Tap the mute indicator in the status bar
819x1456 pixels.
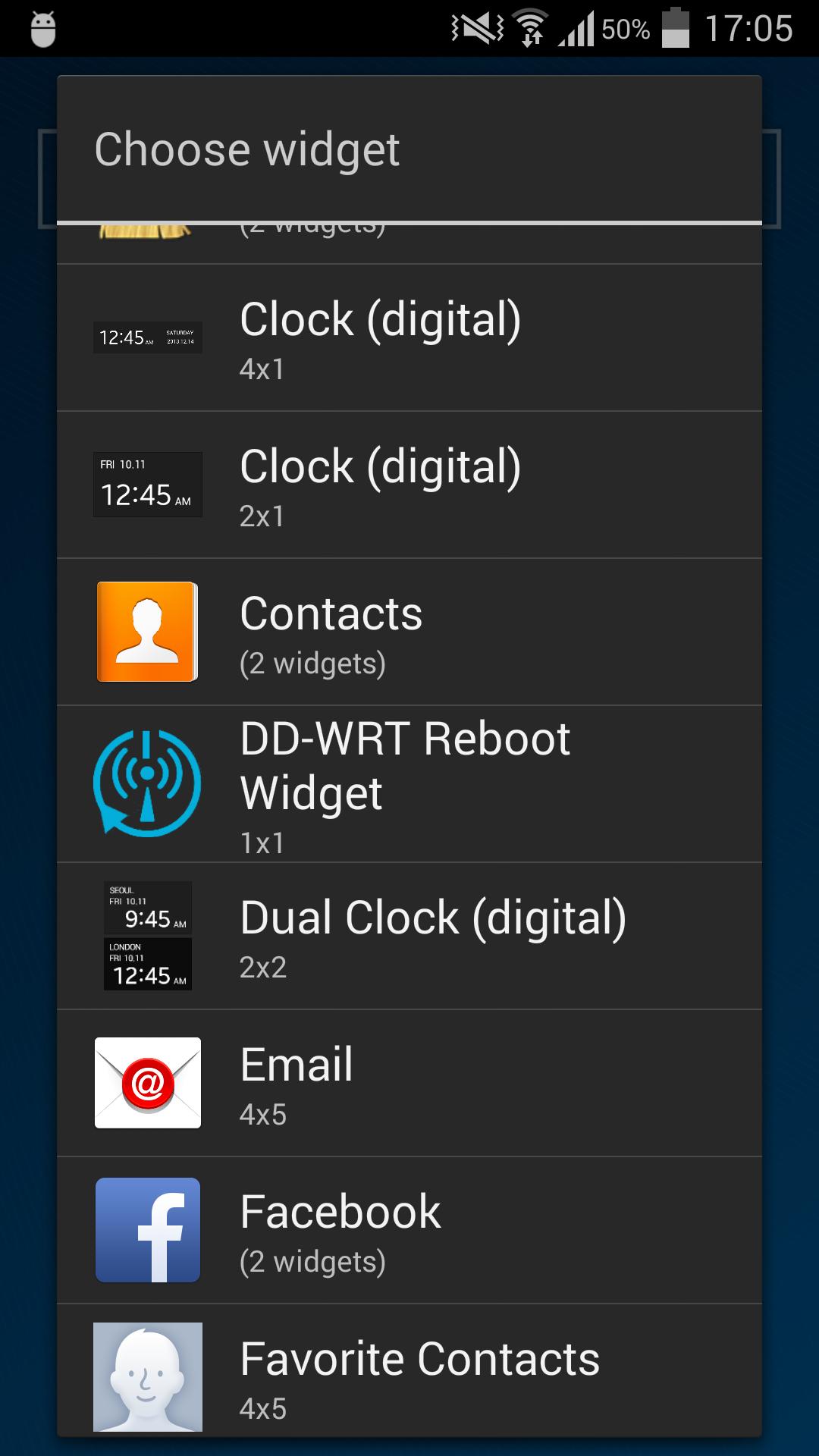tap(474, 27)
